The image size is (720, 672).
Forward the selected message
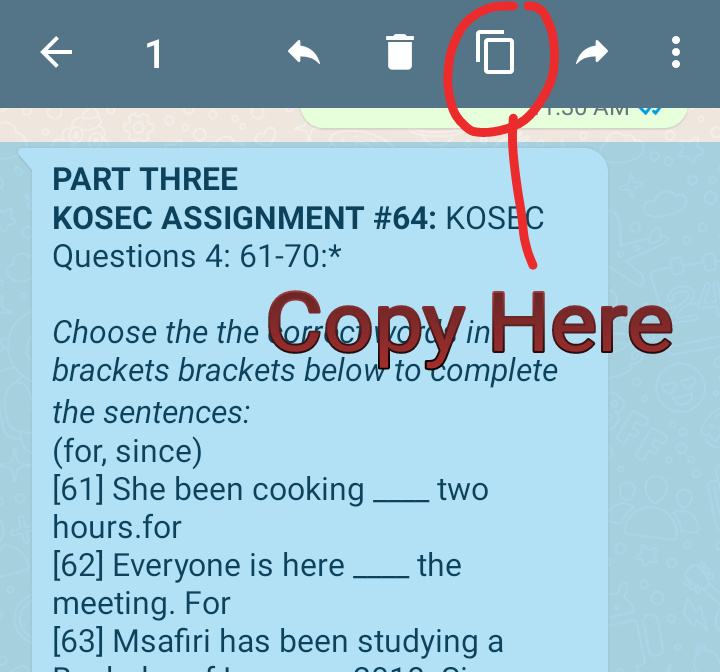click(591, 52)
